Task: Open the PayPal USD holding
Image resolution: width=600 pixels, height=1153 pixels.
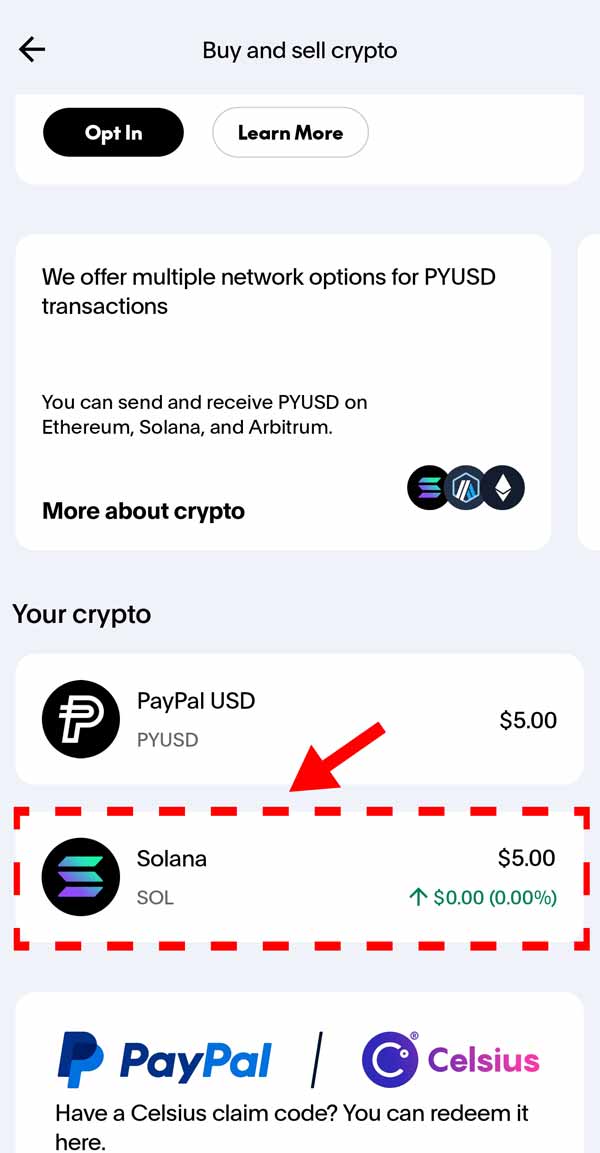Action: 298,719
